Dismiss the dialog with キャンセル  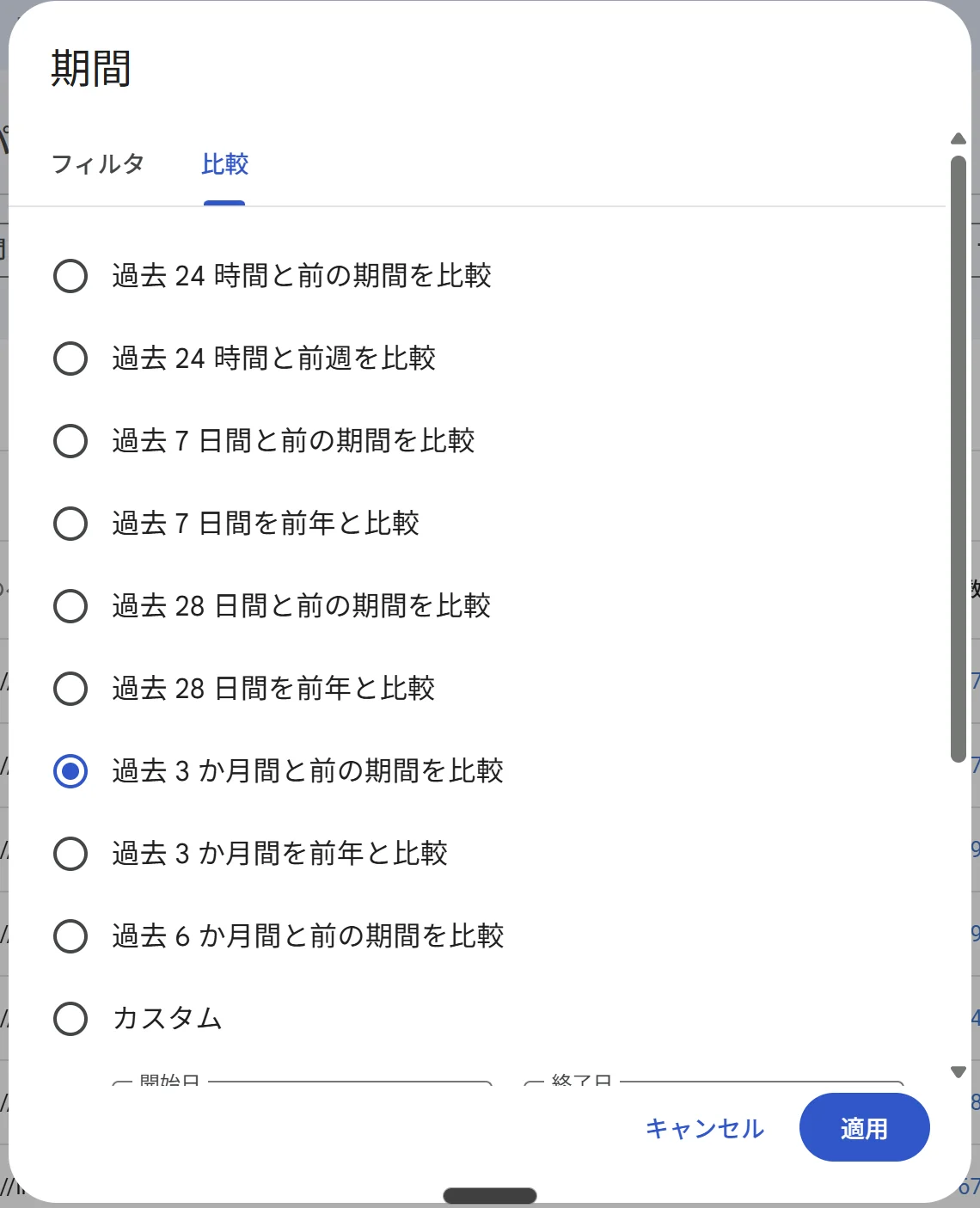coord(704,1128)
